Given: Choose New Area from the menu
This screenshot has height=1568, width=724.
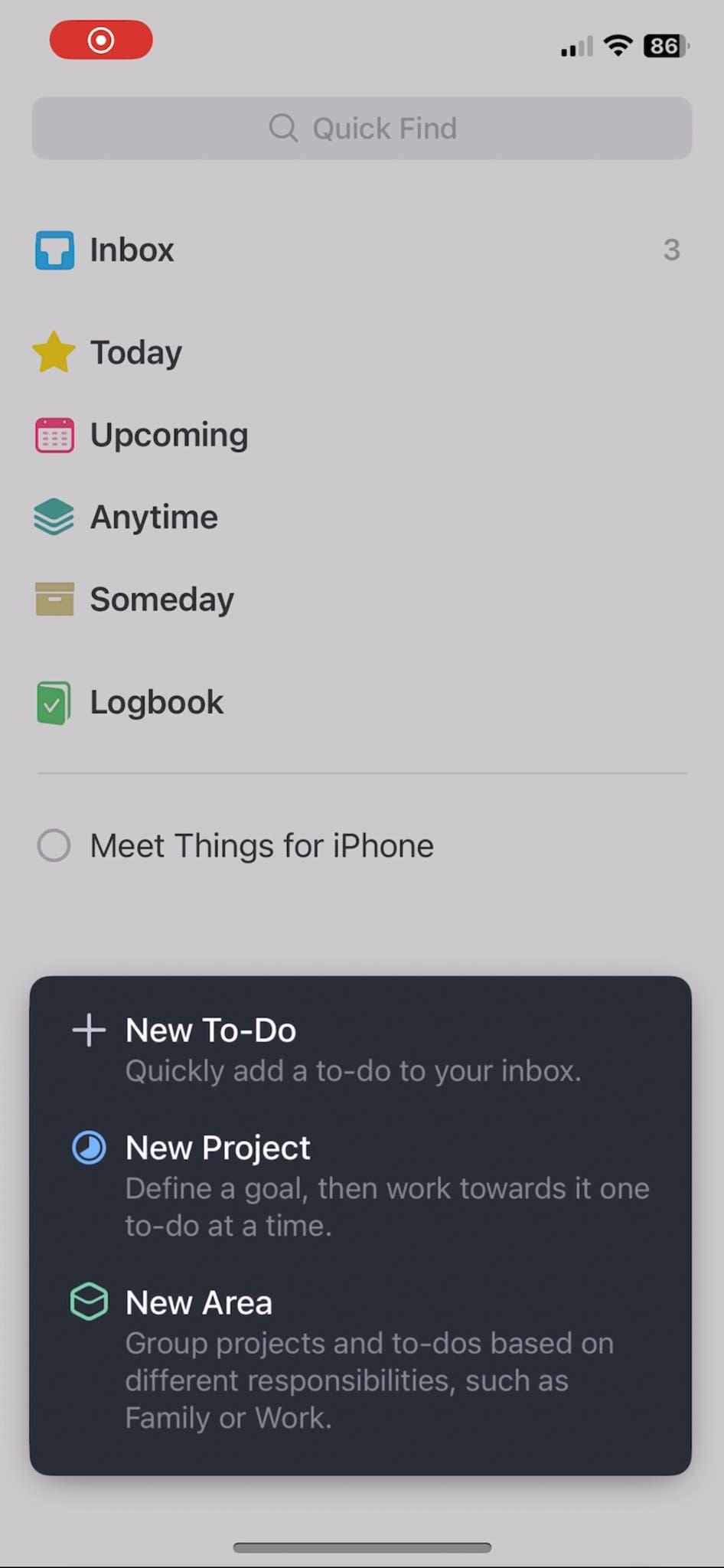Looking at the screenshot, I should click(197, 1302).
